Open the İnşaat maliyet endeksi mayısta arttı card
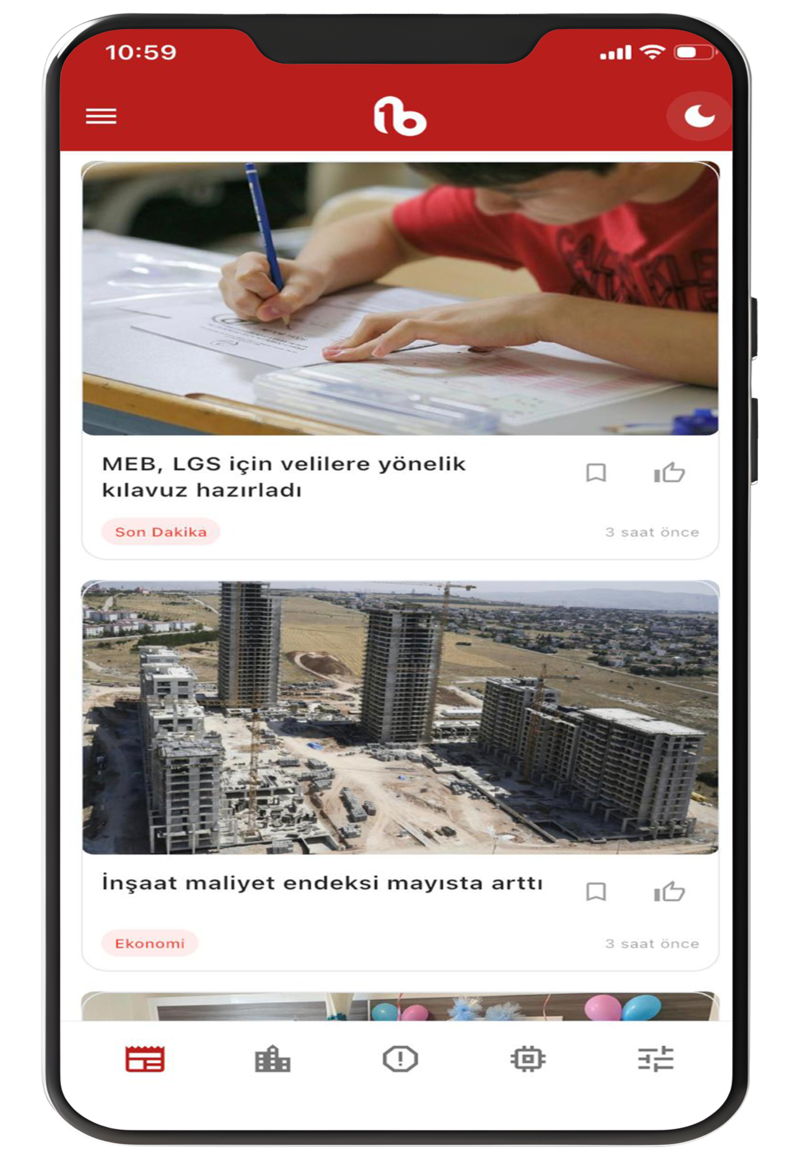 pyautogui.click(x=322, y=884)
